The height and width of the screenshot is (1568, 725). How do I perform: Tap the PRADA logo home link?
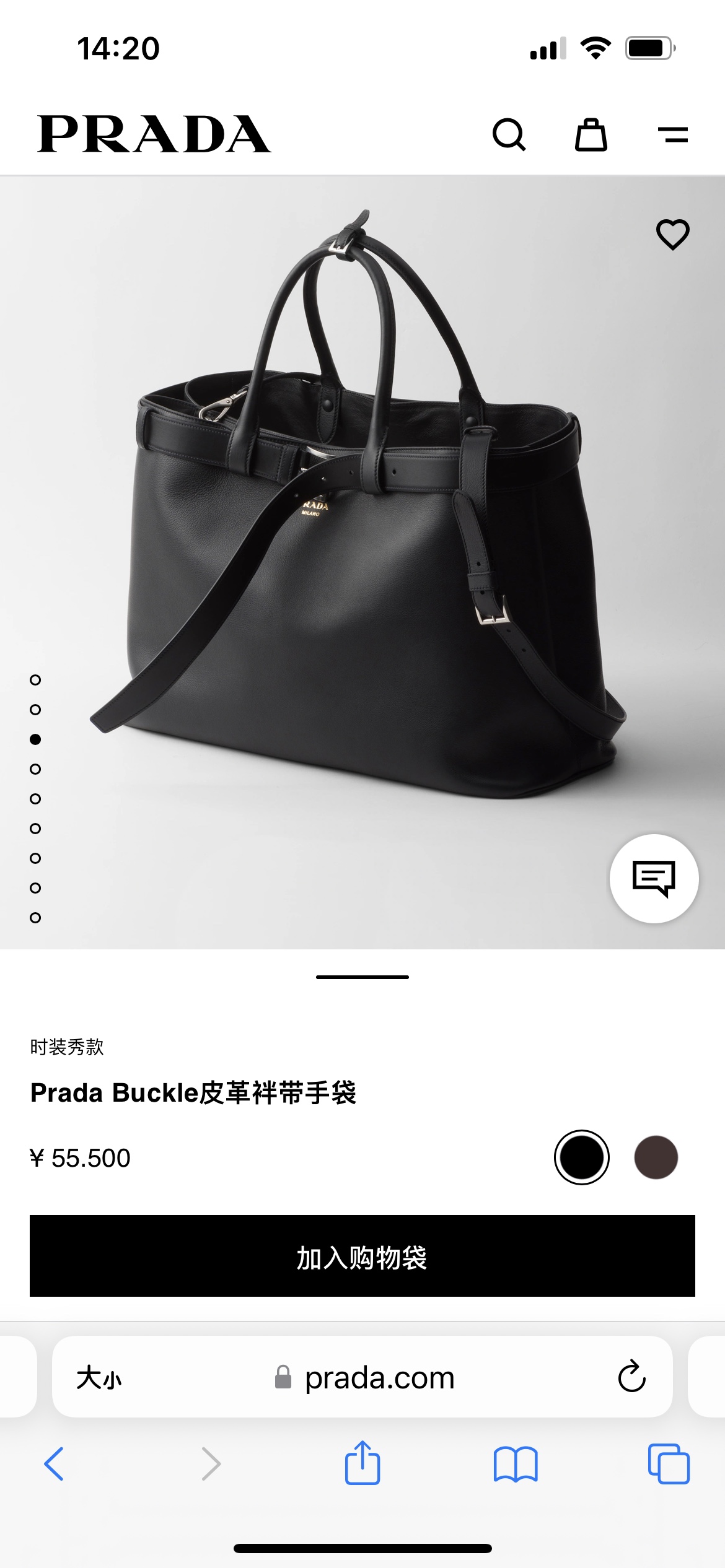pos(154,134)
